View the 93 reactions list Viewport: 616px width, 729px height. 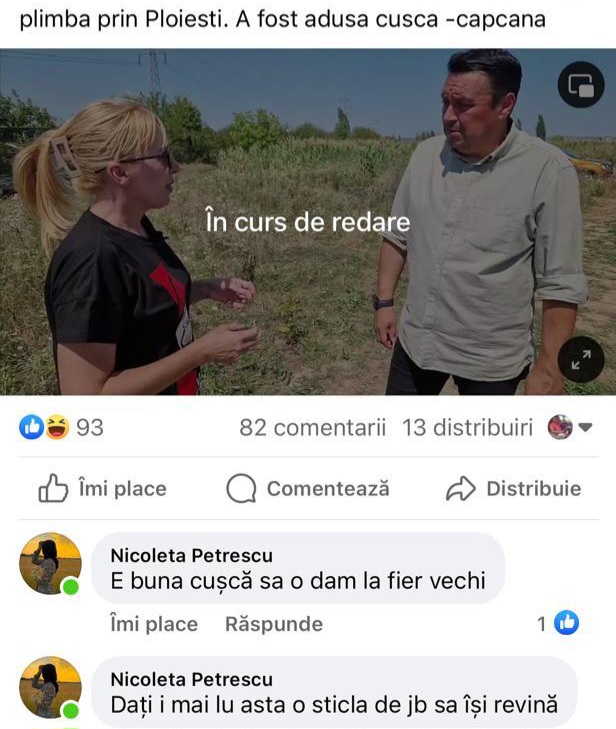(x=61, y=428)
